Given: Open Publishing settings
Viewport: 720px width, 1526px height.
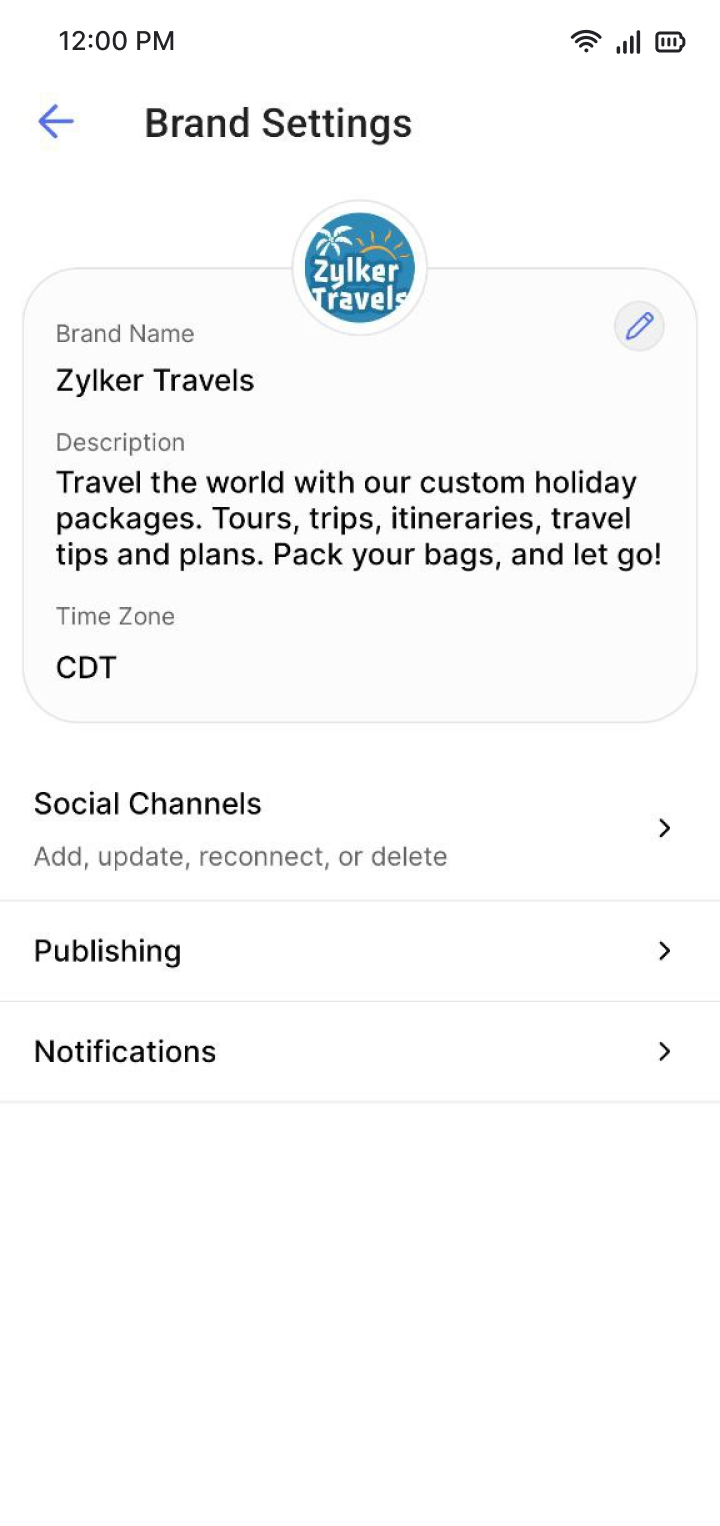Looking at the screenshot, I should pyautogui.click(x=359, y=951).
